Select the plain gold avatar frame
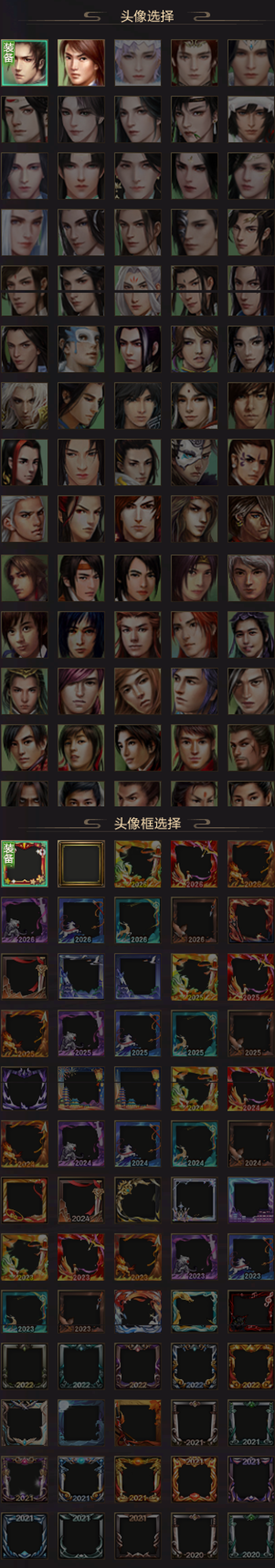275x1568 pixels. (x=81, y=863)
